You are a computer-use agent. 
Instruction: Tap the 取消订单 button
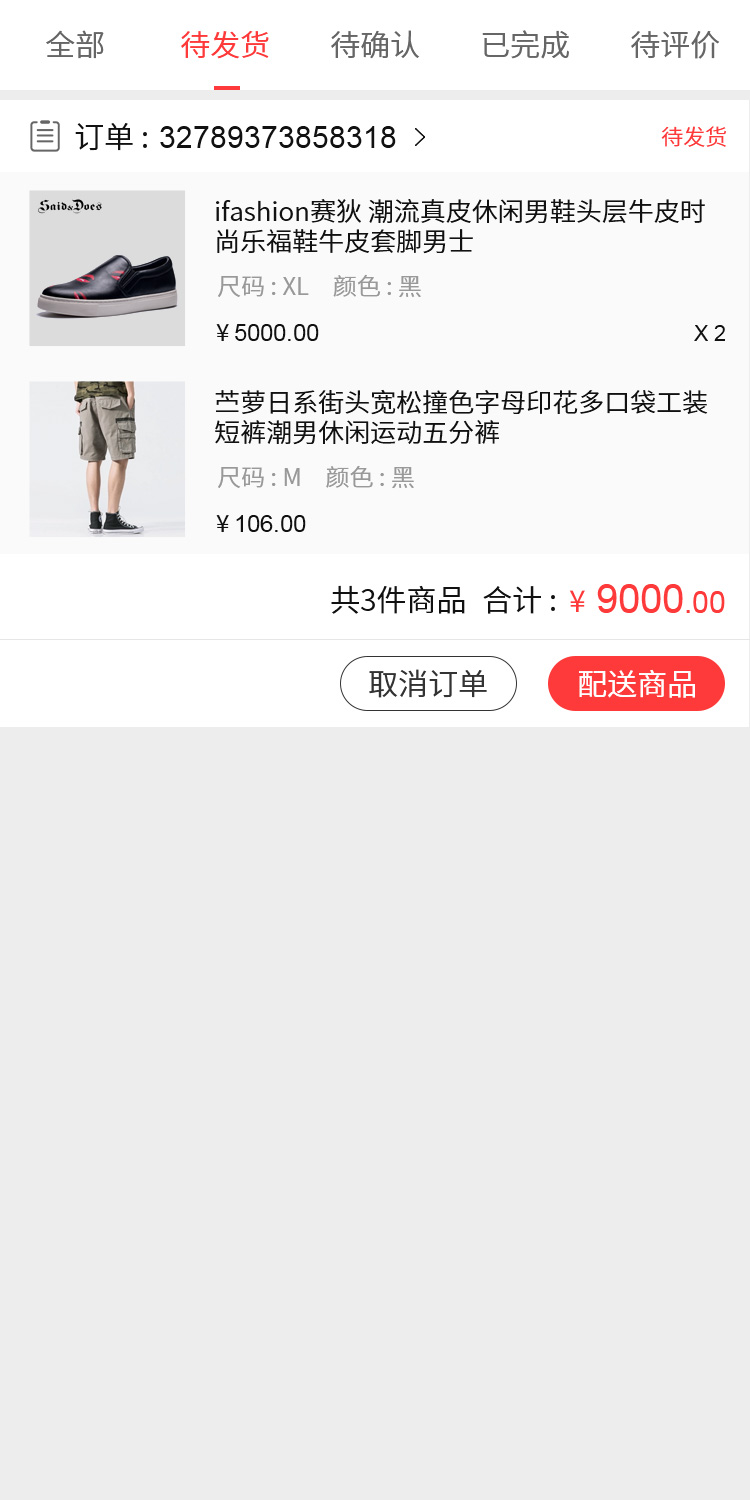pyautogui.click(x=428, y=684)
